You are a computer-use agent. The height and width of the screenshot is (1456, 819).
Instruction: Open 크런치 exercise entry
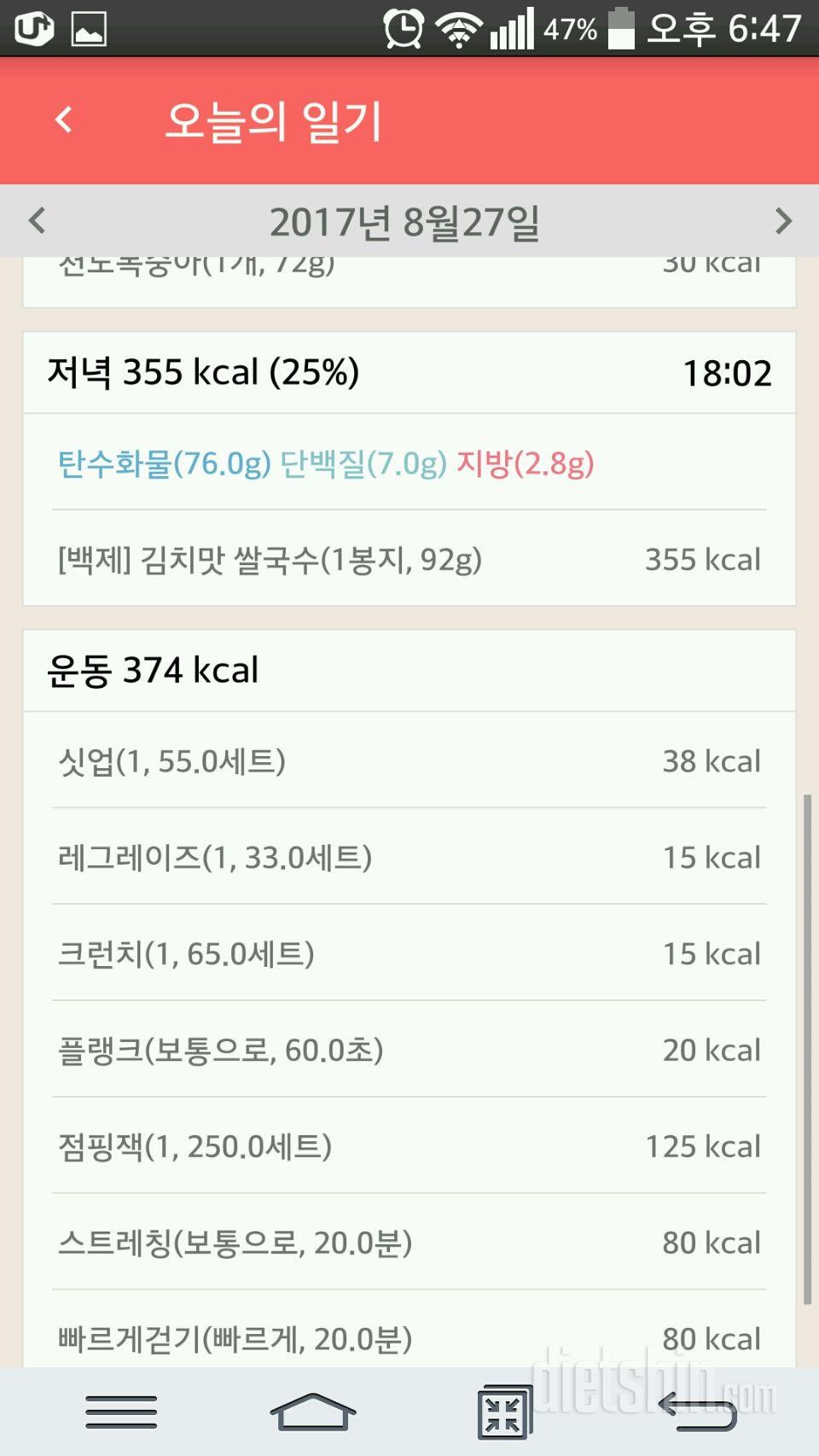coord(408,953)
